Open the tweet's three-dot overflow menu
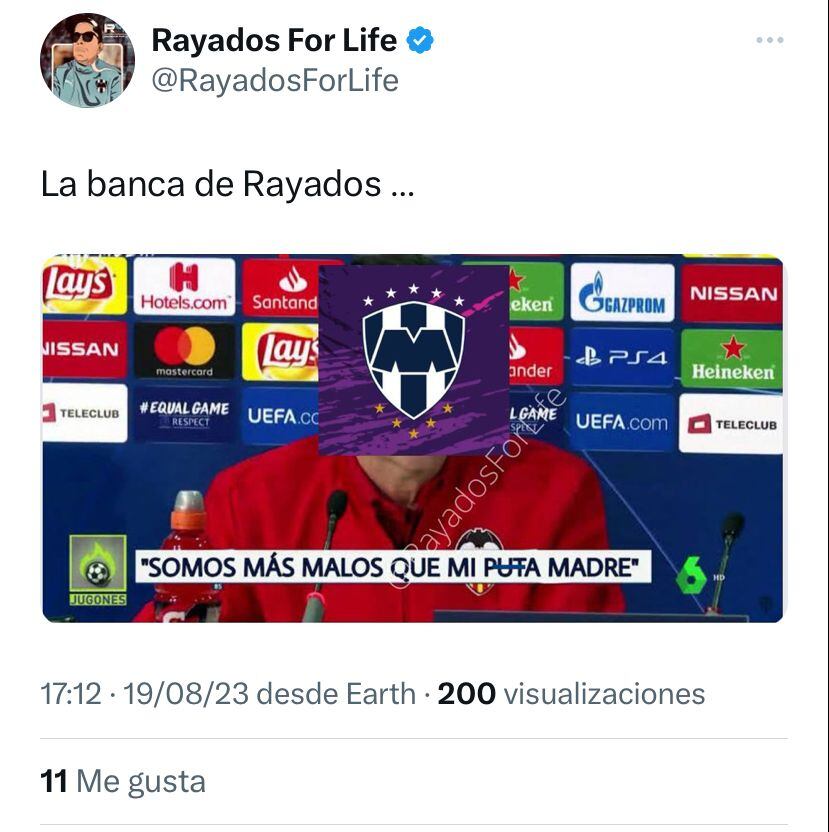The image size is (829, 832). point(769,40)
